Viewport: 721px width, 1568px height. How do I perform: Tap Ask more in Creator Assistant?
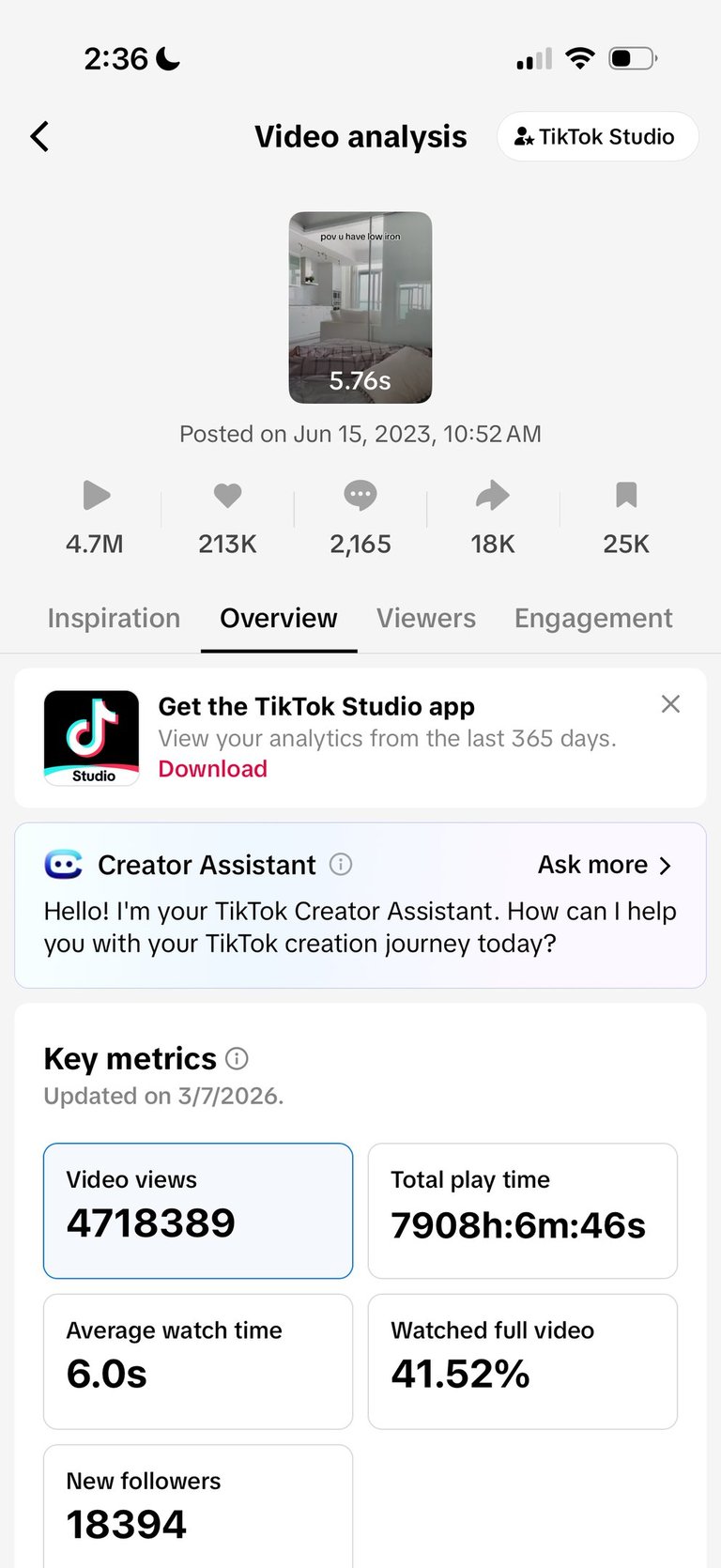click(605, 865)
